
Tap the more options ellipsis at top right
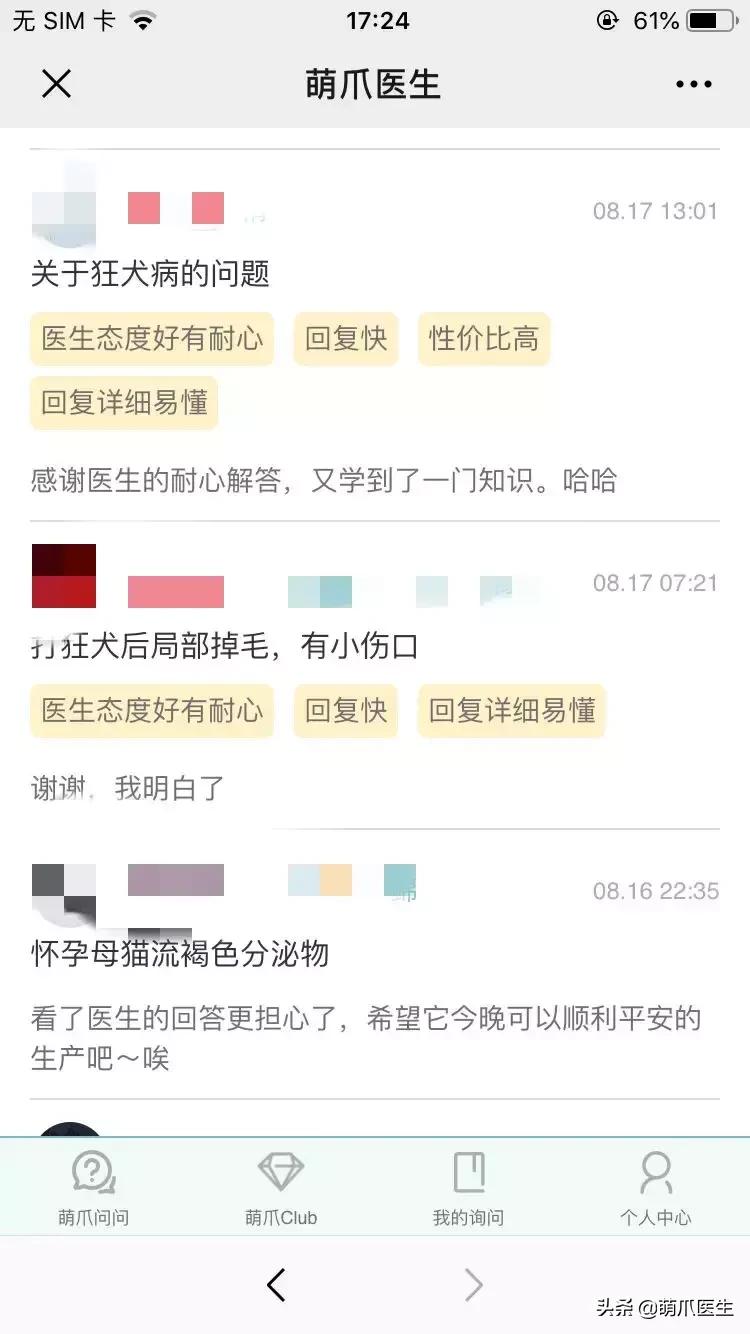[692, 84]
